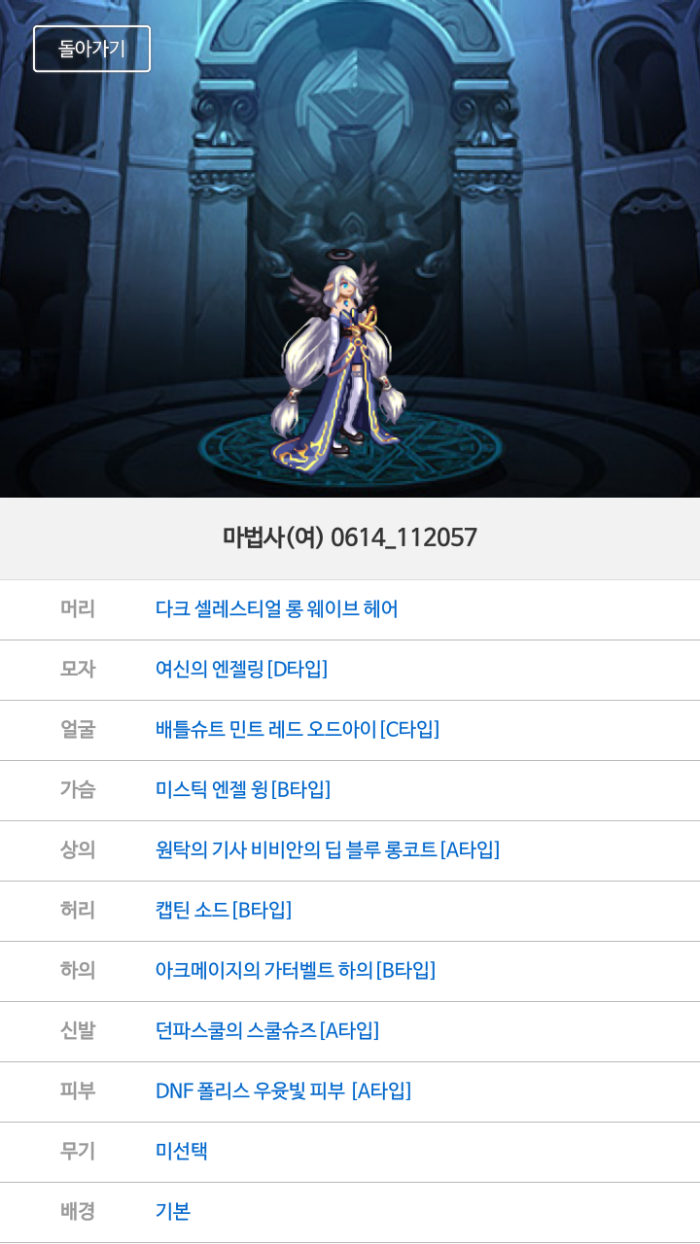Open 배틀슈트 민트 레드 오드아이 link
The image size is (700, 1244).
297,729
